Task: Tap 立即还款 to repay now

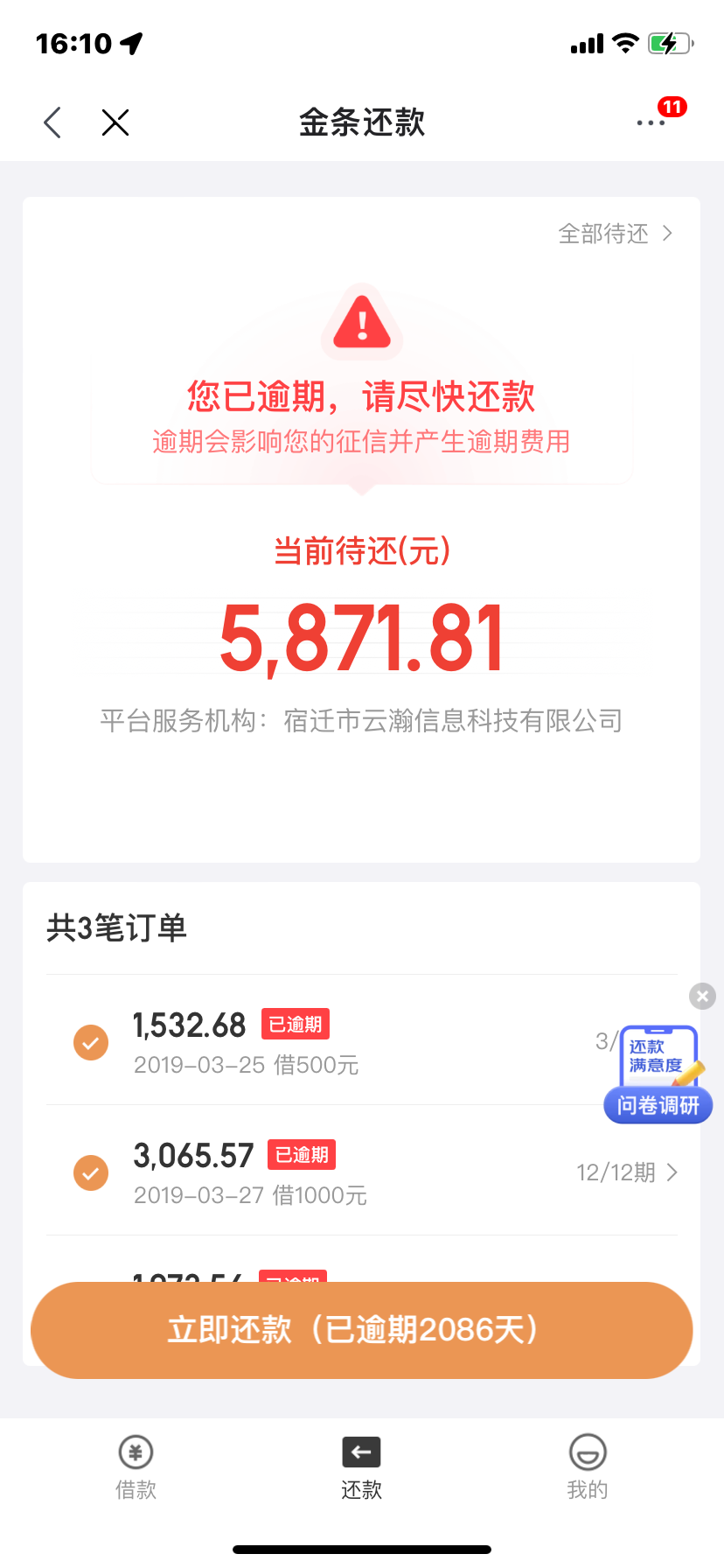Action: (x=362, y=1330)
